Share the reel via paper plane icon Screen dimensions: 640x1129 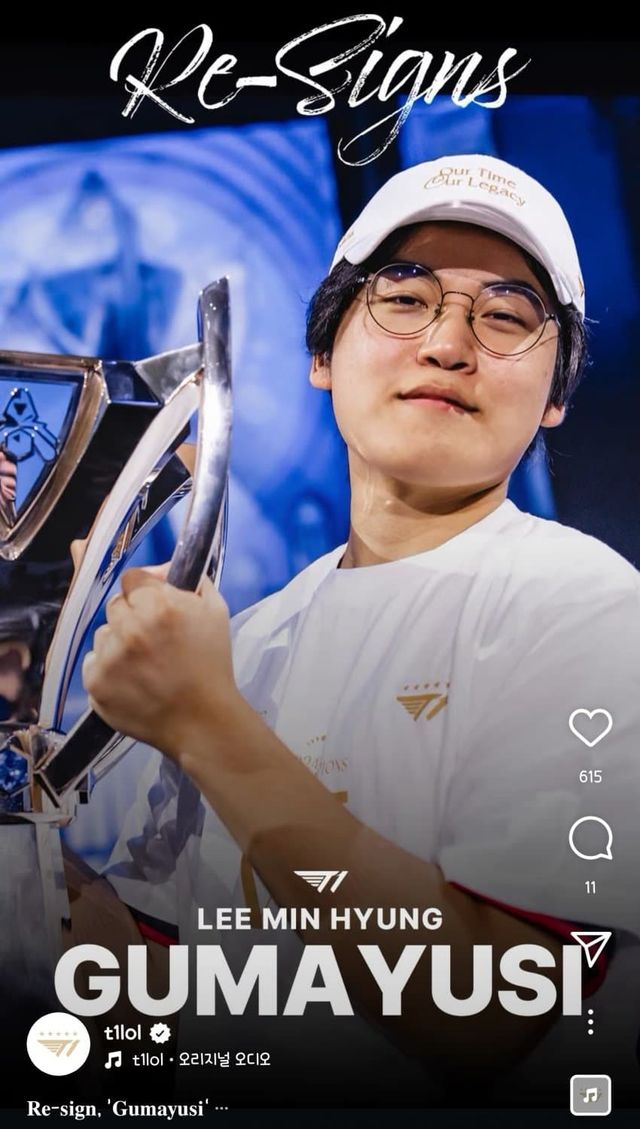[590, 948]
